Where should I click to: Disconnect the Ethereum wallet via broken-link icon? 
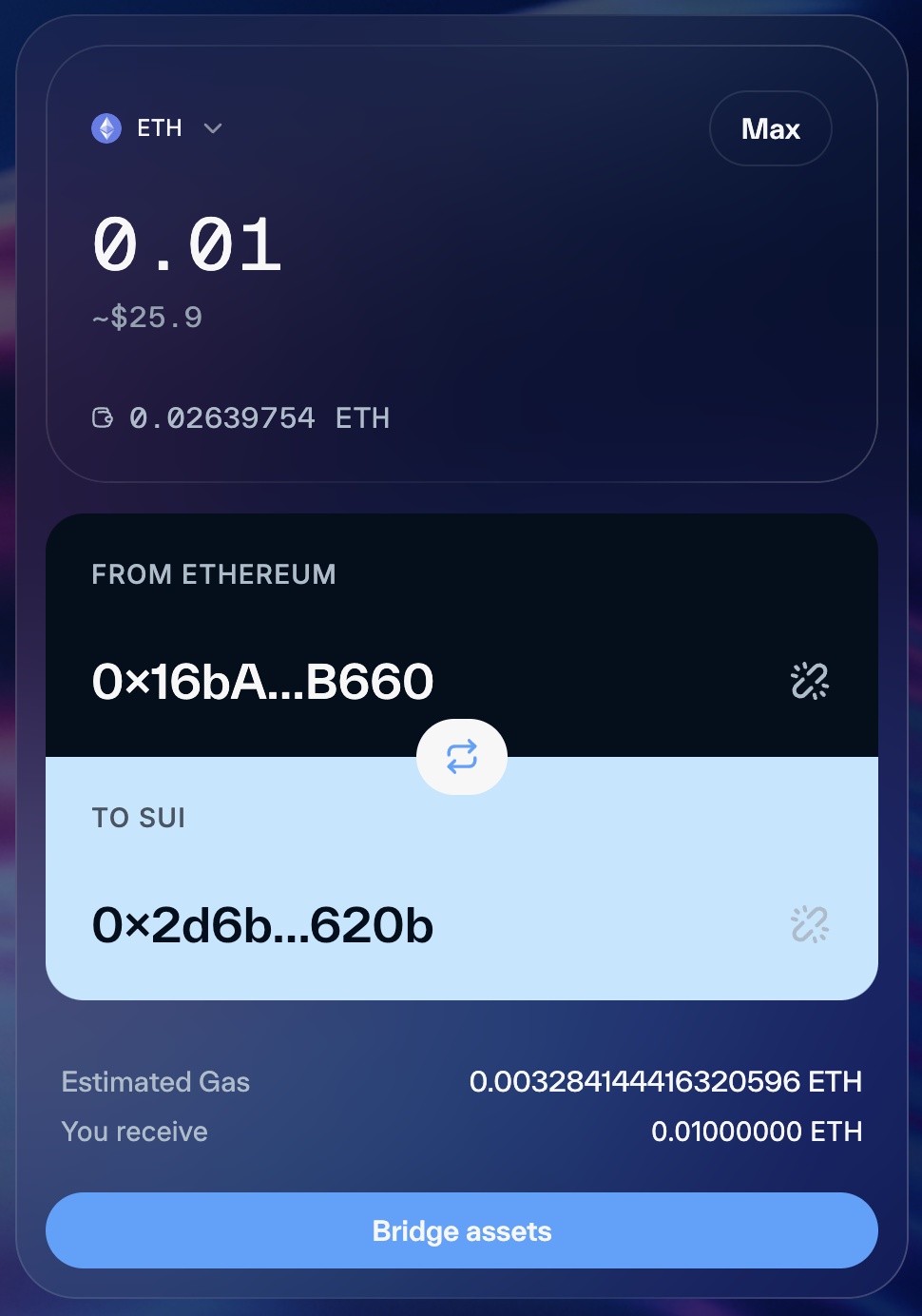[809, 681]
